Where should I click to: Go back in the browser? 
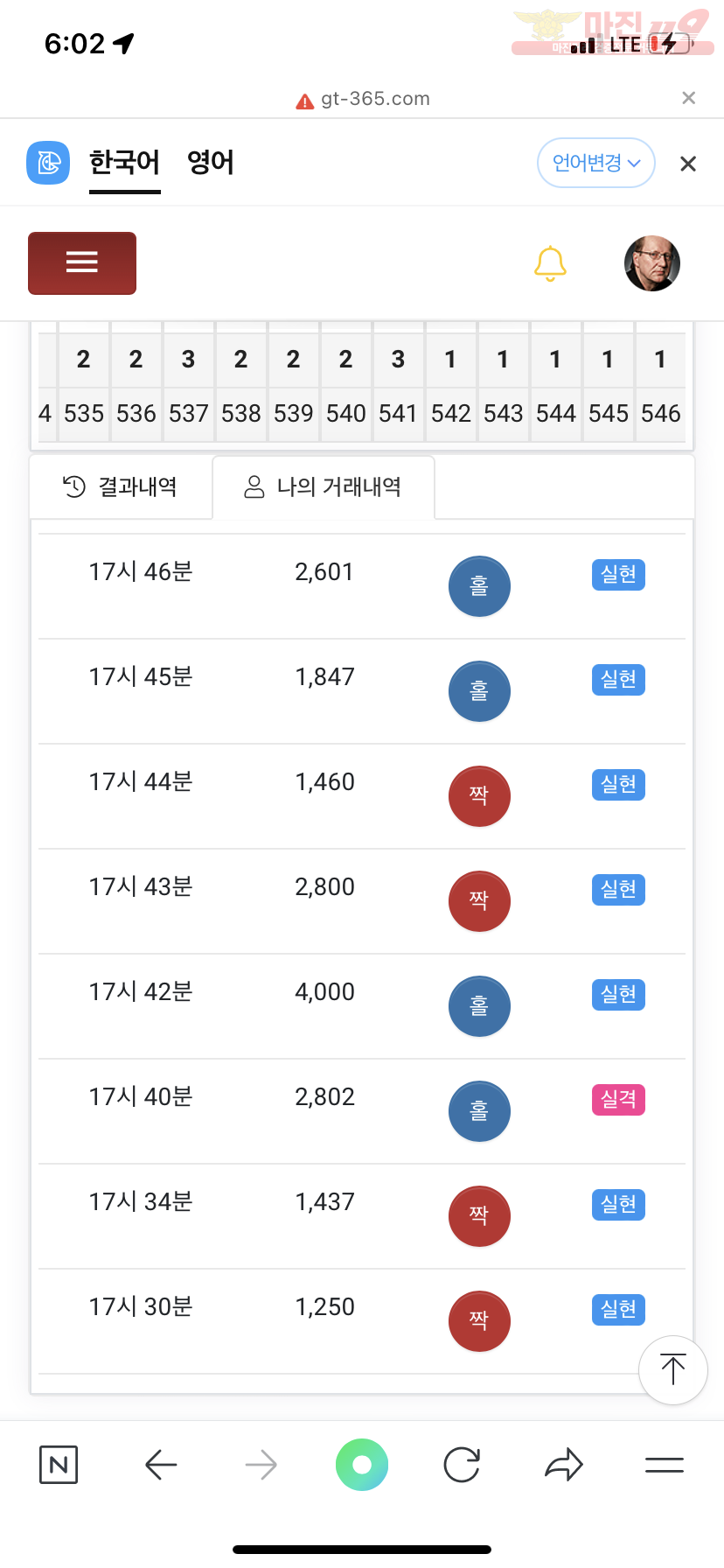pyautogui.click(x=161, y=1465)
